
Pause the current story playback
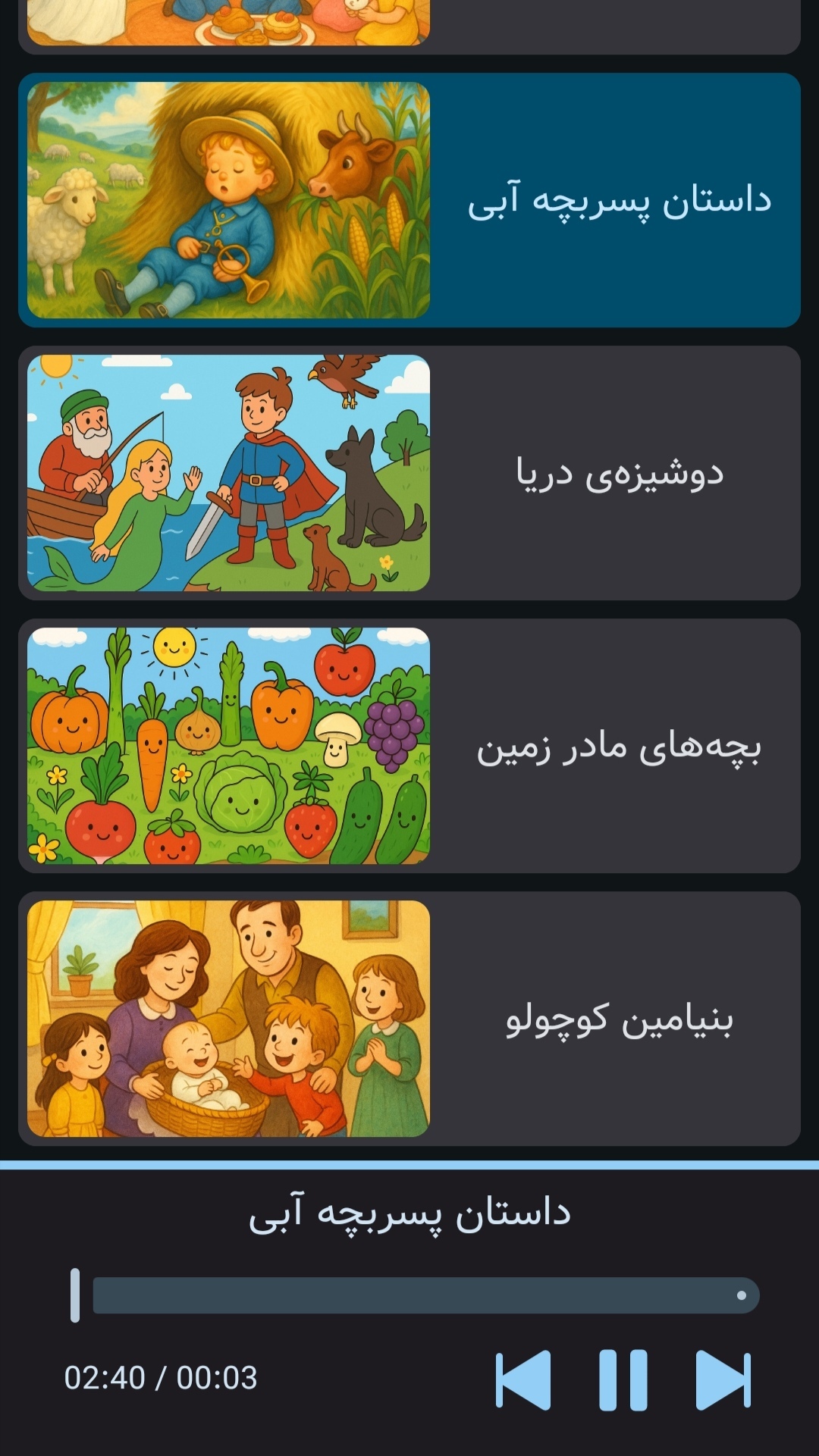623,1380
